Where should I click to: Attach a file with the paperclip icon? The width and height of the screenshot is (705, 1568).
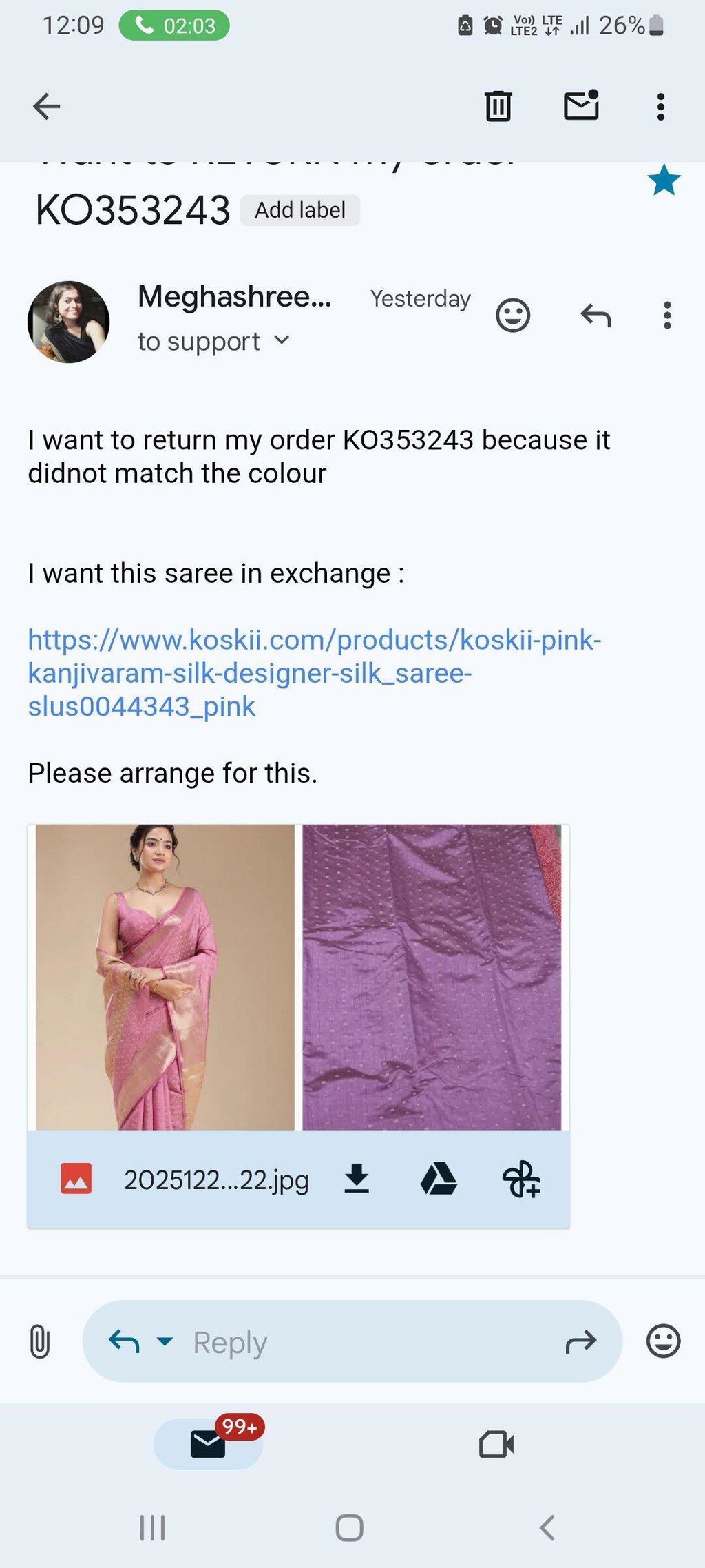[40, 1341]
